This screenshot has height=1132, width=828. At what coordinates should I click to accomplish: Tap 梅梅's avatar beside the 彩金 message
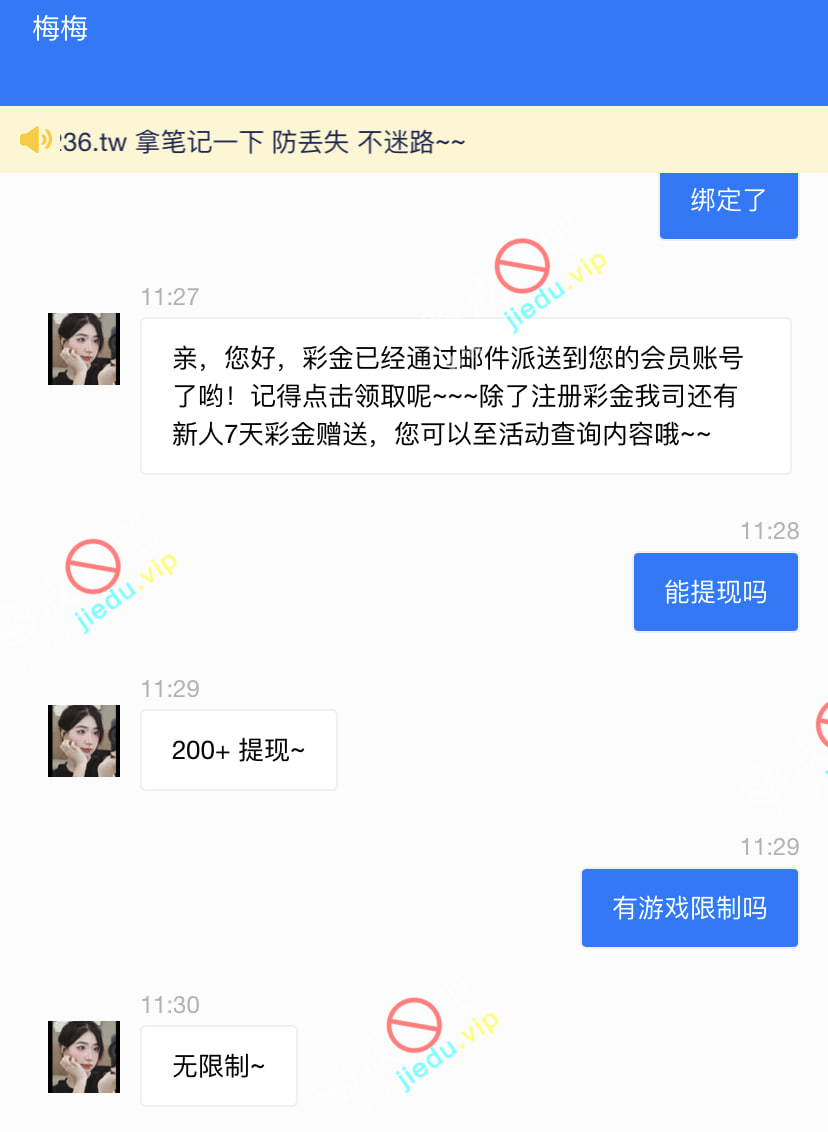point(84,349)
